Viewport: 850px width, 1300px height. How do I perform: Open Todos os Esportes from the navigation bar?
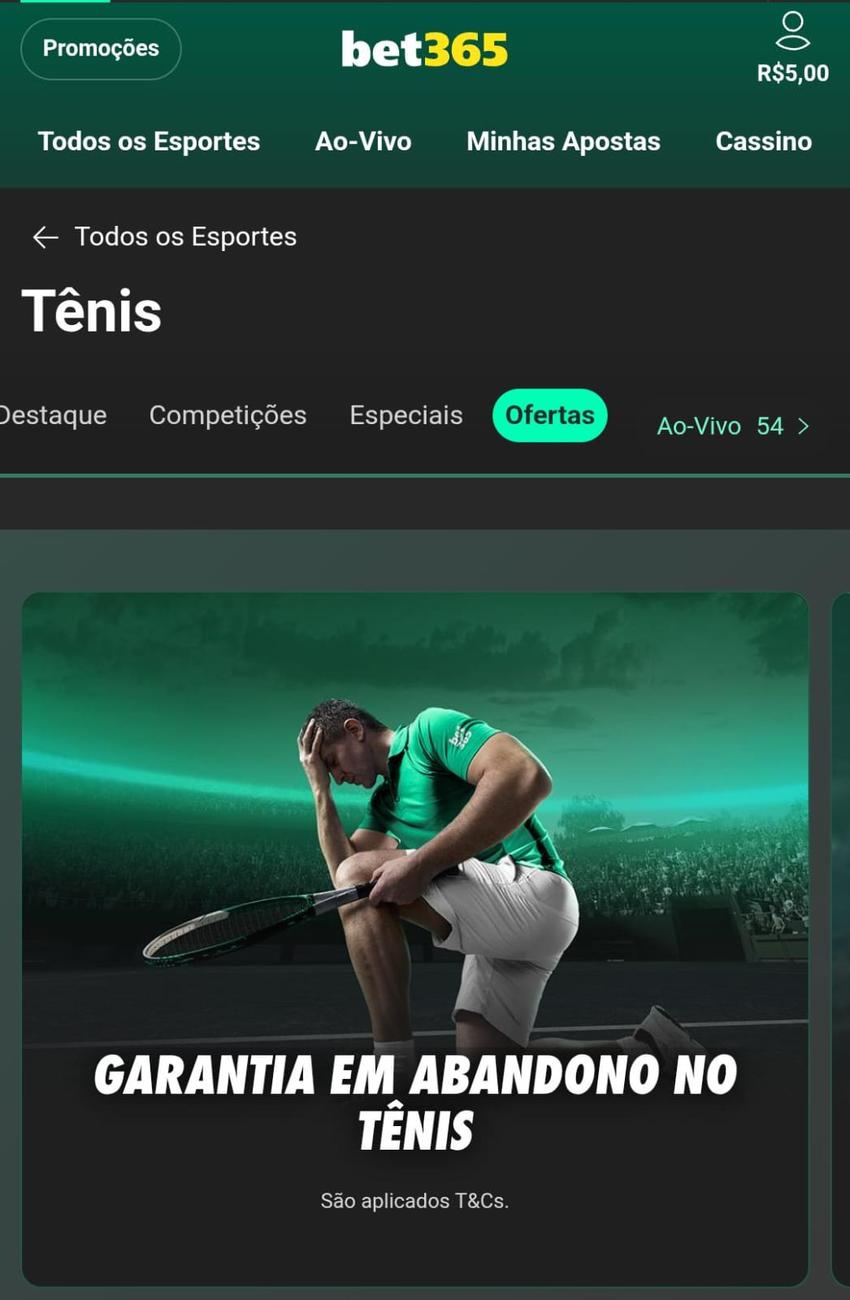[x=148, y=141]
